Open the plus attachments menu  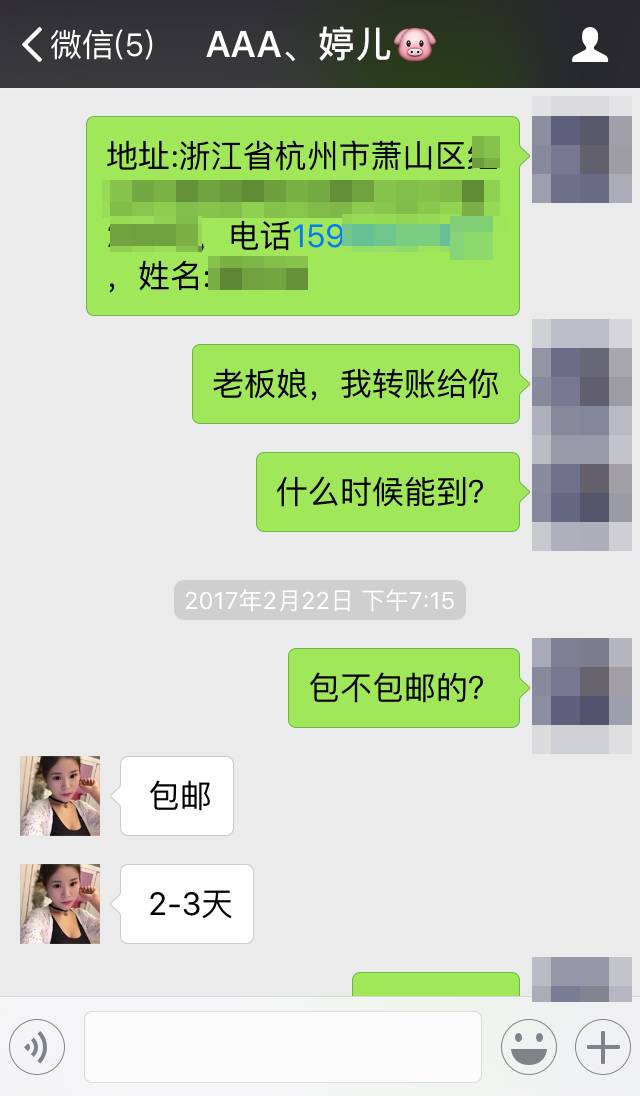[x=602, y=1047]
